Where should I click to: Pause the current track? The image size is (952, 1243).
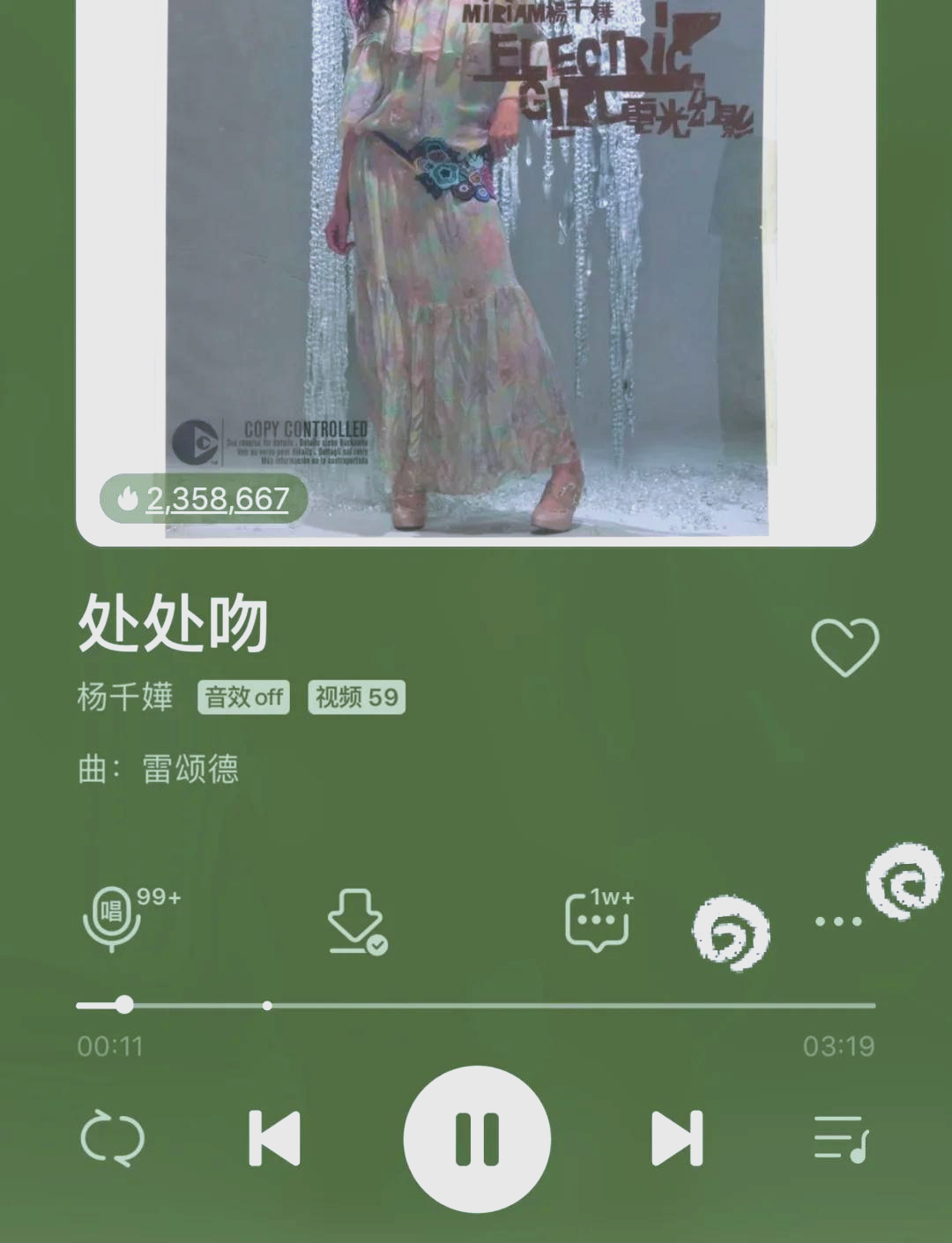coord(477,1138)
